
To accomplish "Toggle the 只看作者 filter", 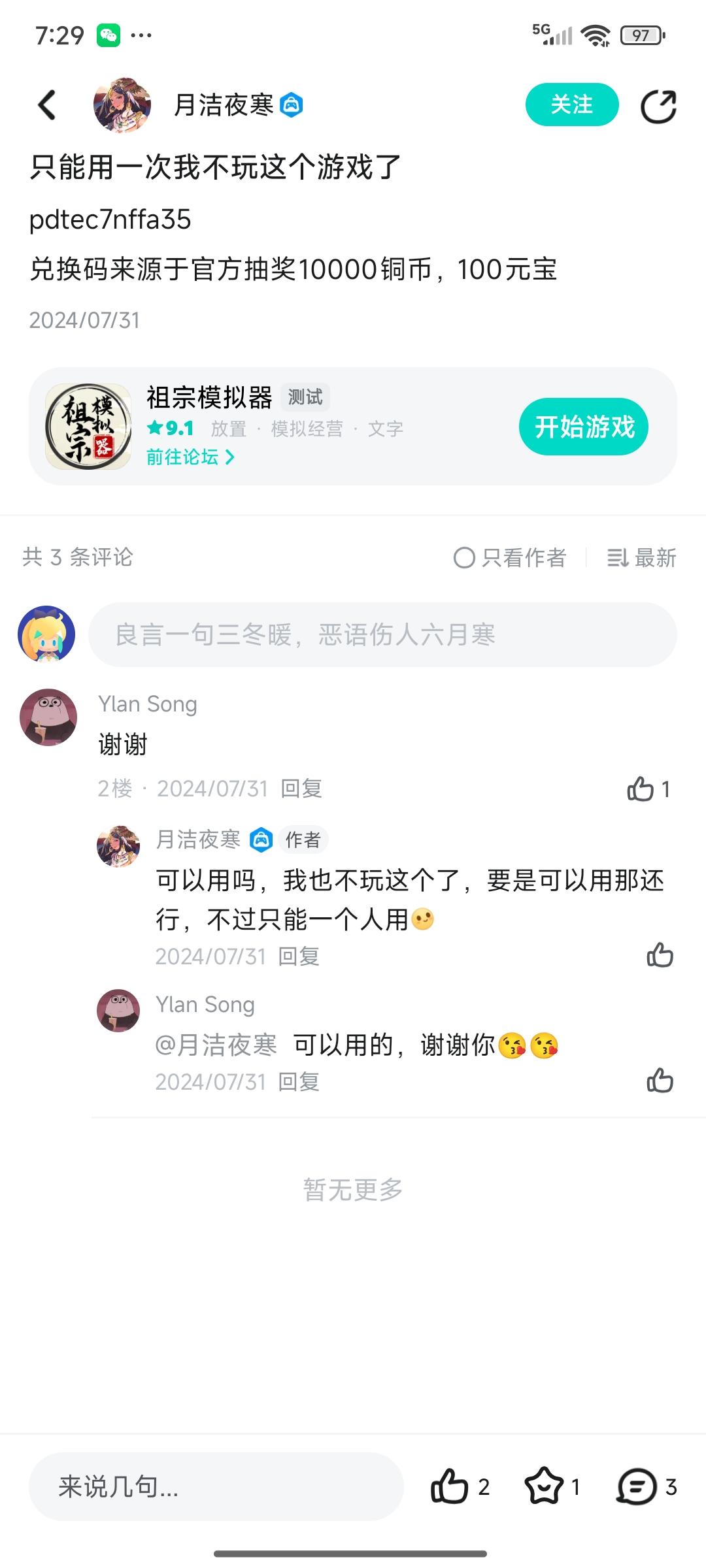I will 510,558.
